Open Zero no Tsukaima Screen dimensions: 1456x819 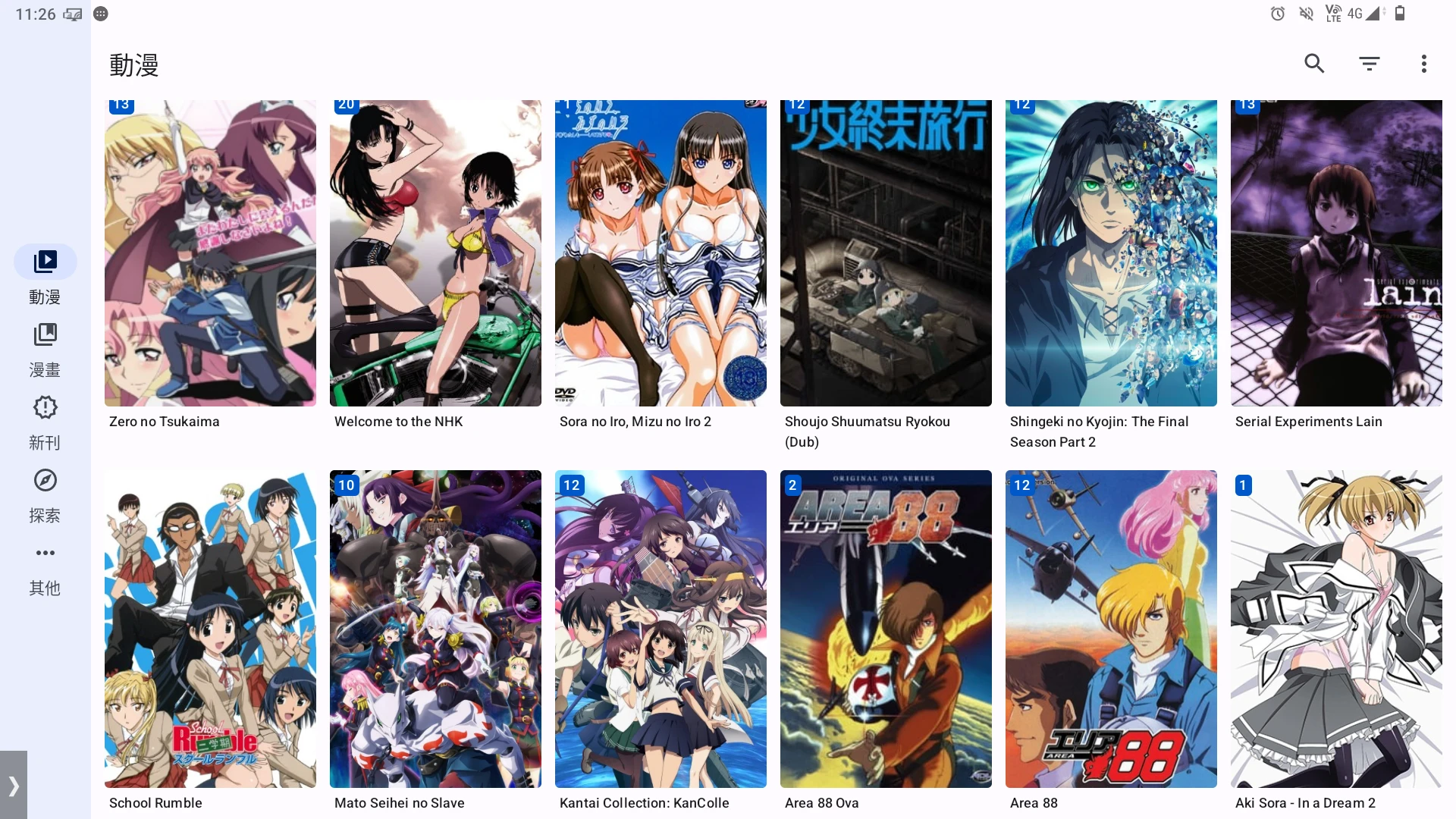point(210,253)
